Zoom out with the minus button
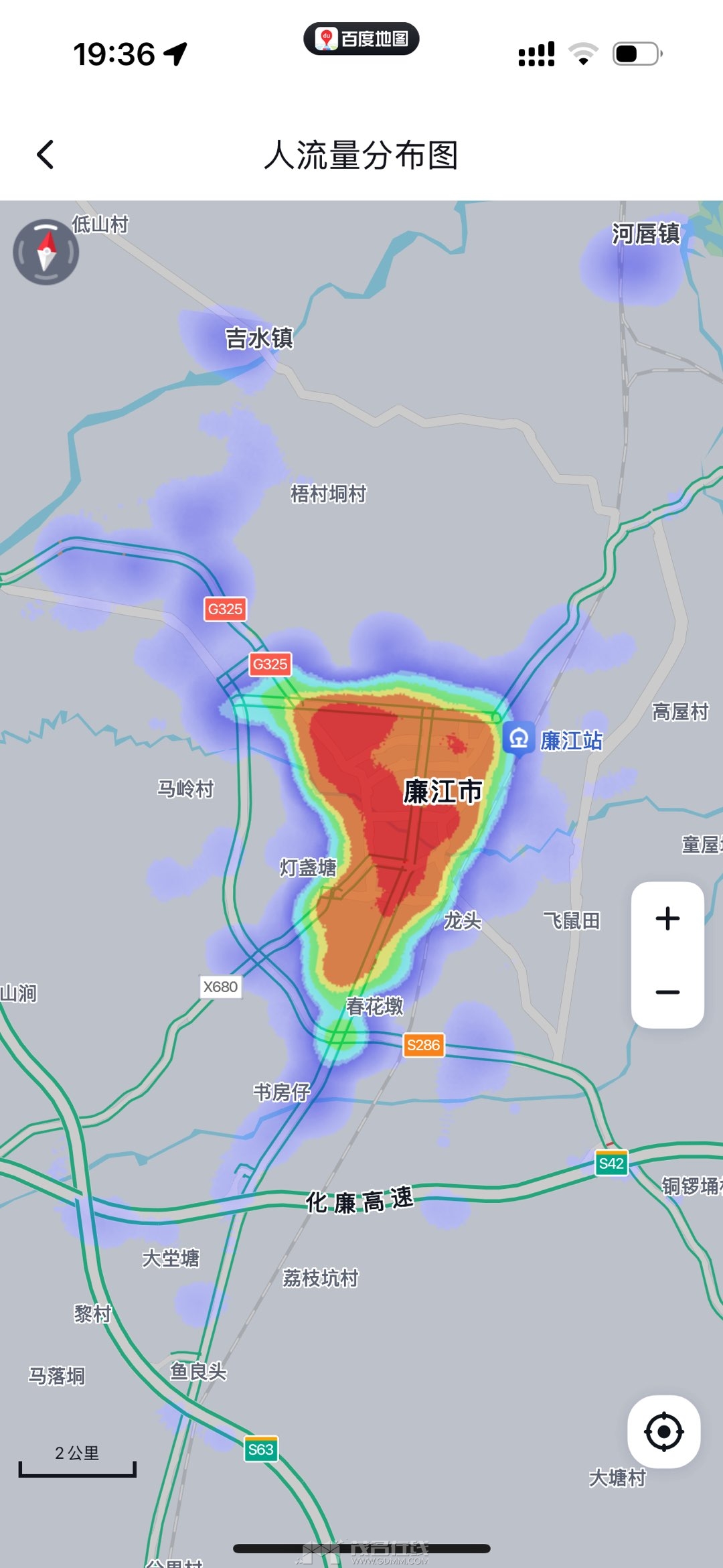 point(667,992)
